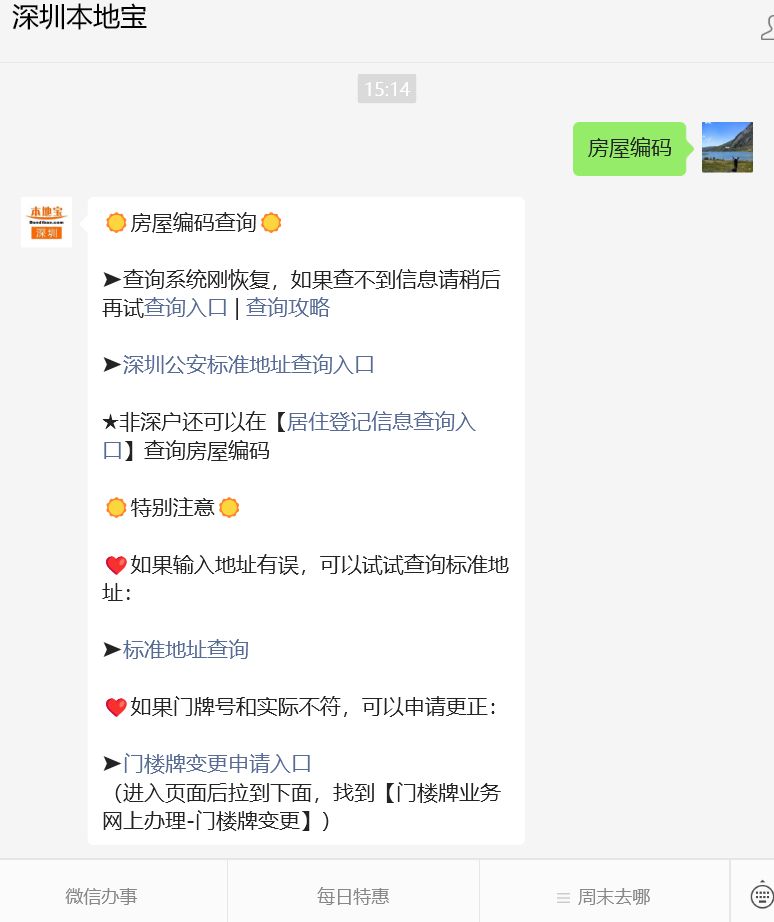774x922 pixels.
Task: Open the account profile icon
Action: click(x=767, y=27)
